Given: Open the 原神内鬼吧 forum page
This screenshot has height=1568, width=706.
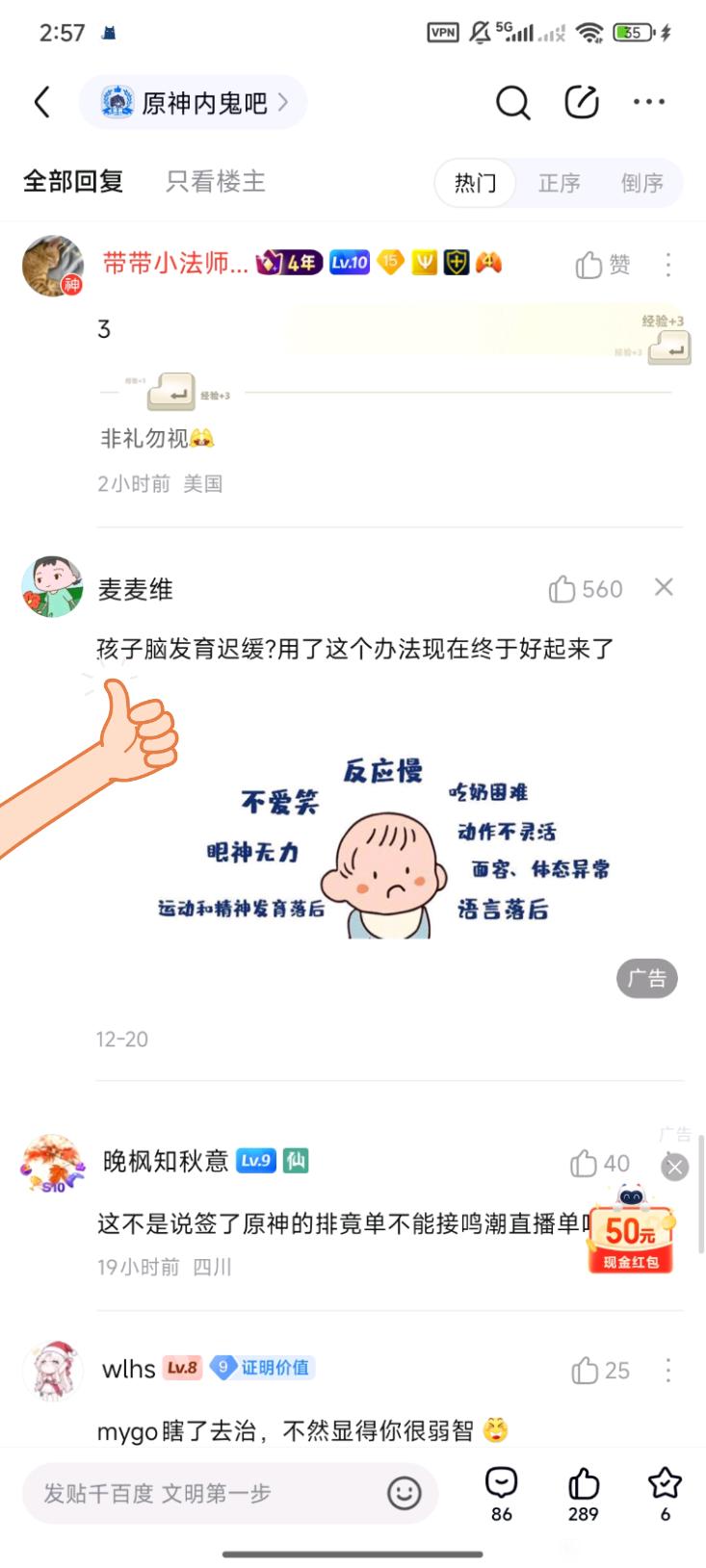Looking at the screenshot, I should (194, 102).
